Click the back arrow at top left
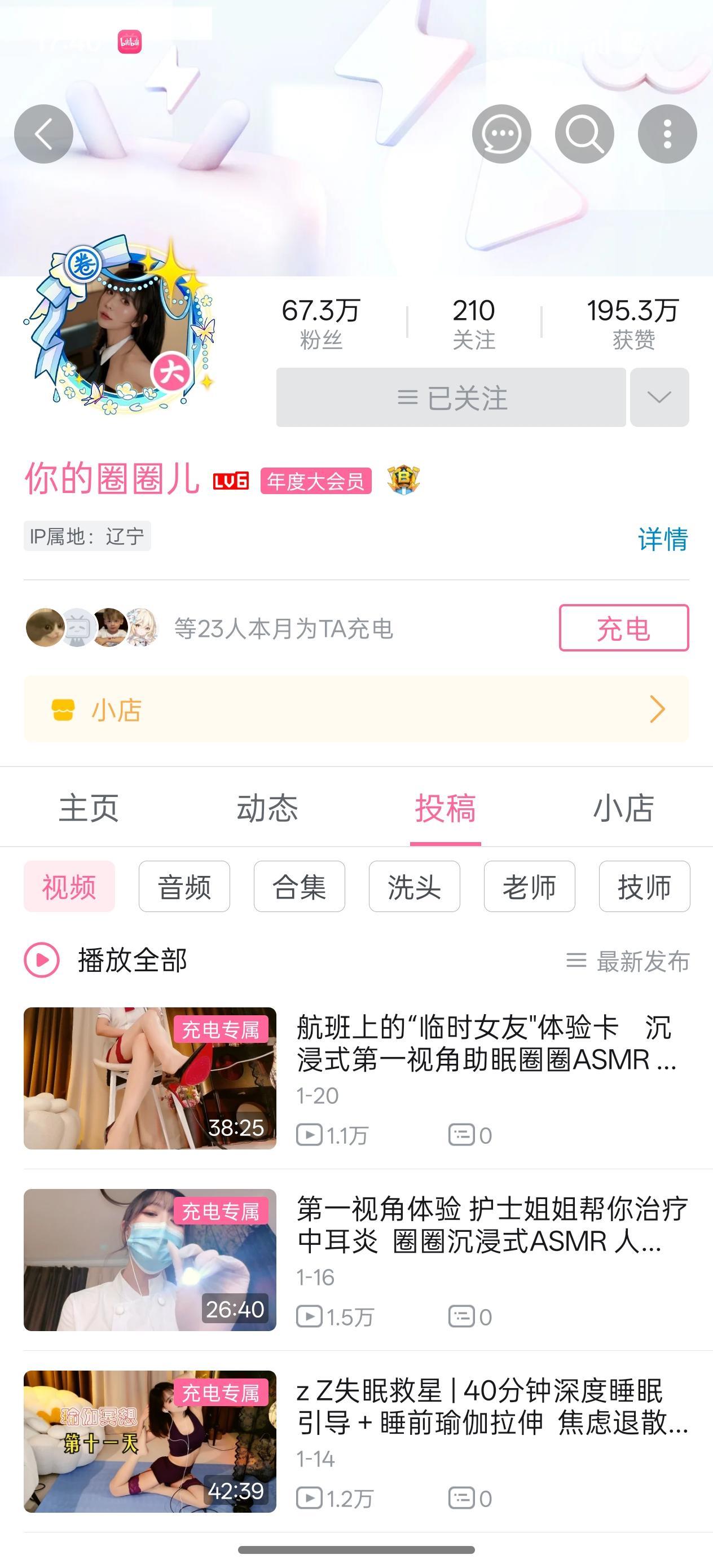The image size is (713, 1568). [43, 134]
